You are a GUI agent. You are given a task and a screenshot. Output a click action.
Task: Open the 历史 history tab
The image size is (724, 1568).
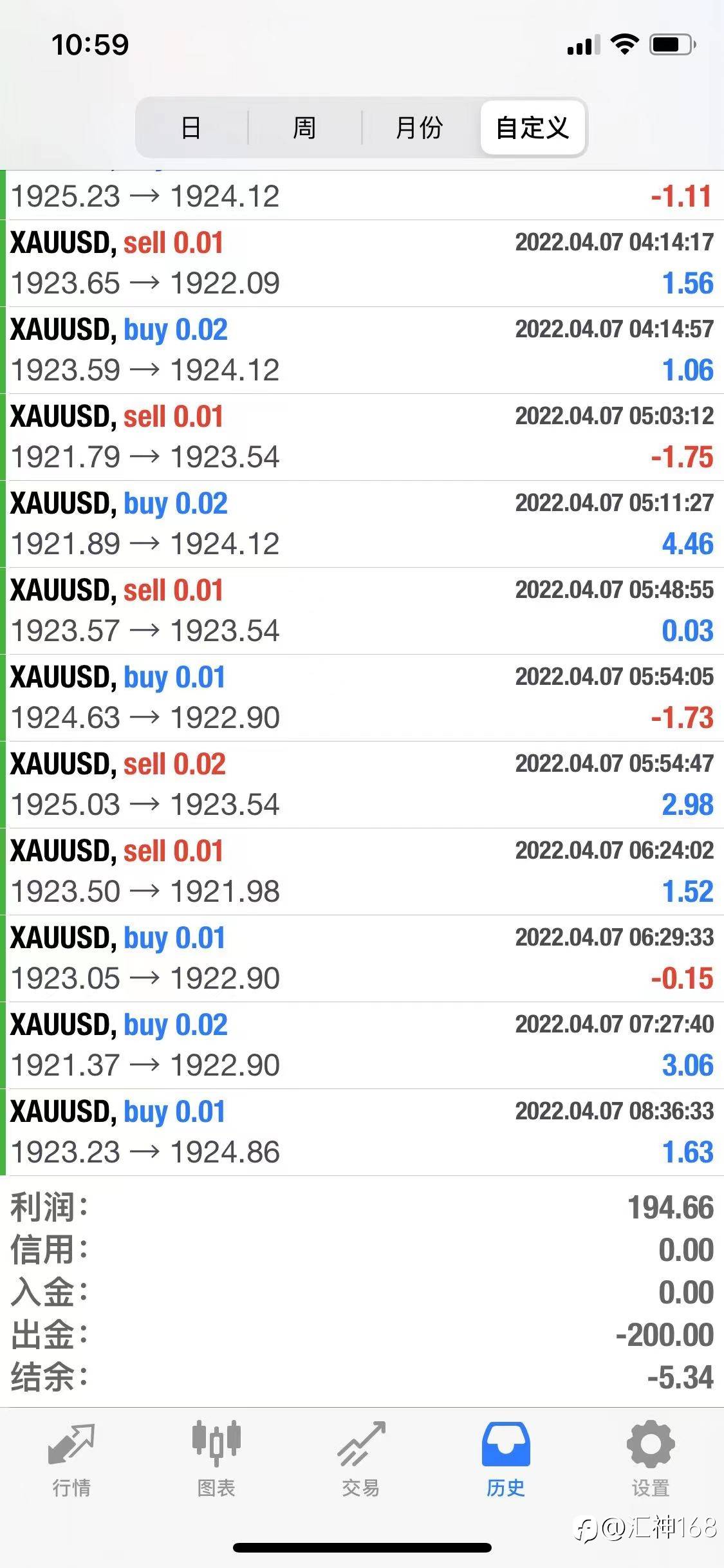click(x=506, y=1459)
